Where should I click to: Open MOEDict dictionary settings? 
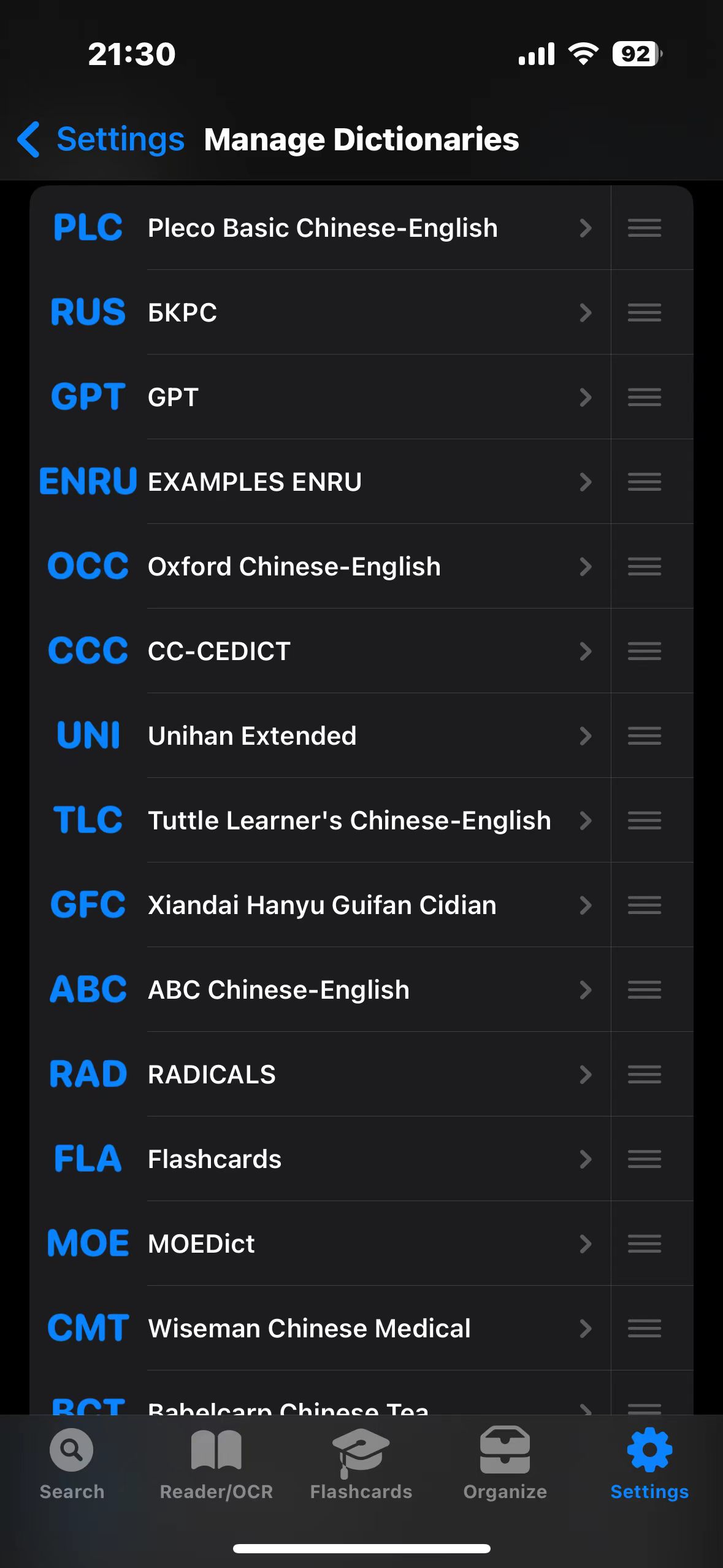[320, 1243]
